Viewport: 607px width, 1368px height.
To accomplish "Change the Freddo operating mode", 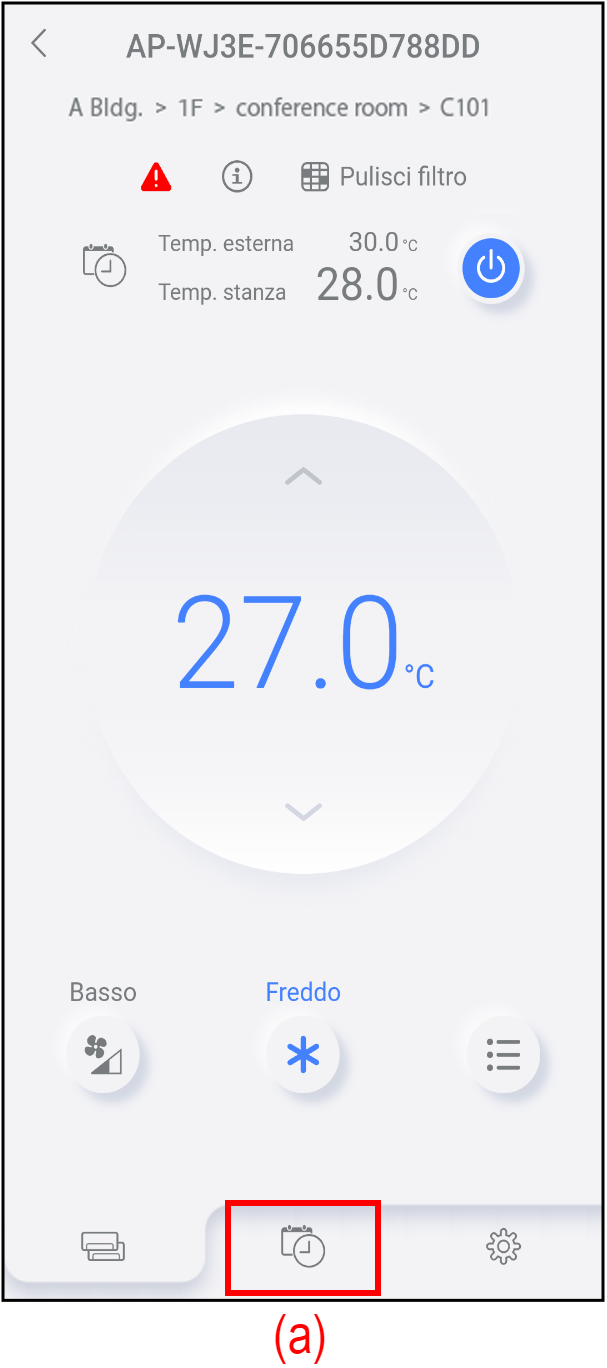I will [303, 1054].
